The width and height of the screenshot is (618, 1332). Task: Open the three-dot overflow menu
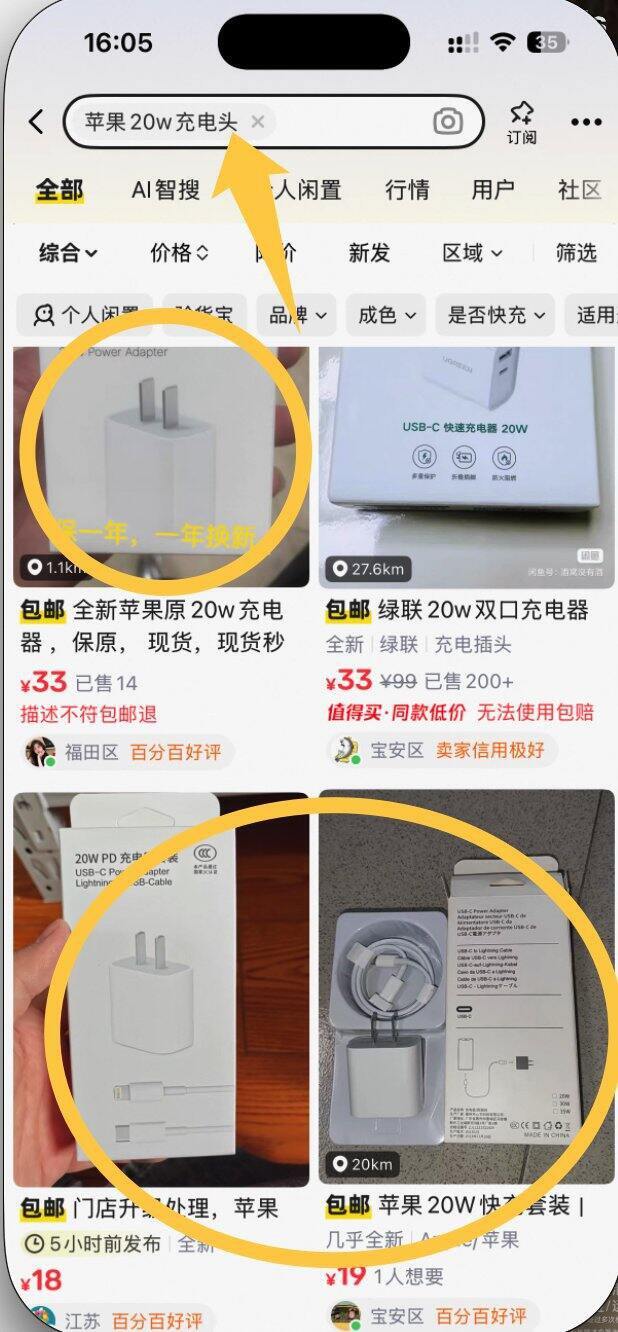(x=586, y=123)
